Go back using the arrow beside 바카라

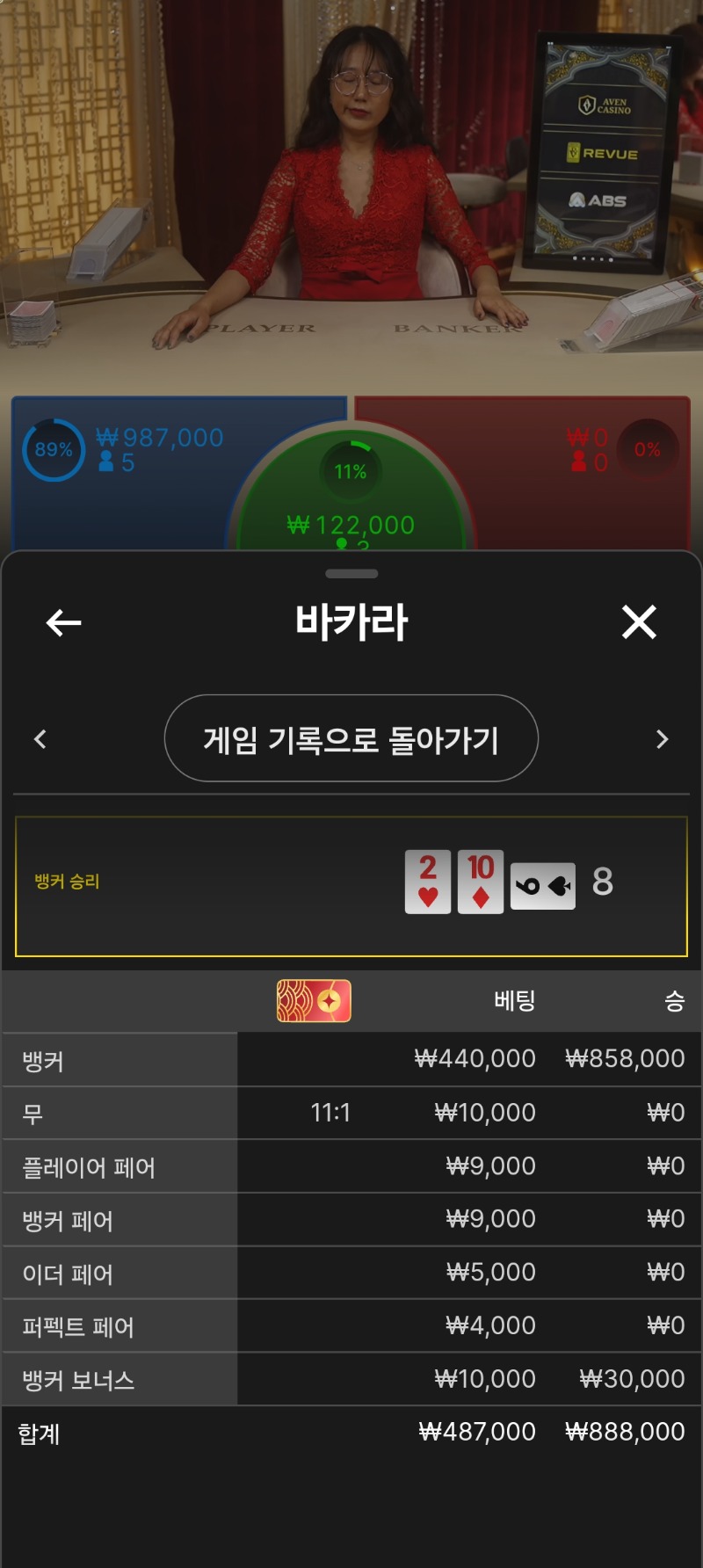tap(63, 622)
